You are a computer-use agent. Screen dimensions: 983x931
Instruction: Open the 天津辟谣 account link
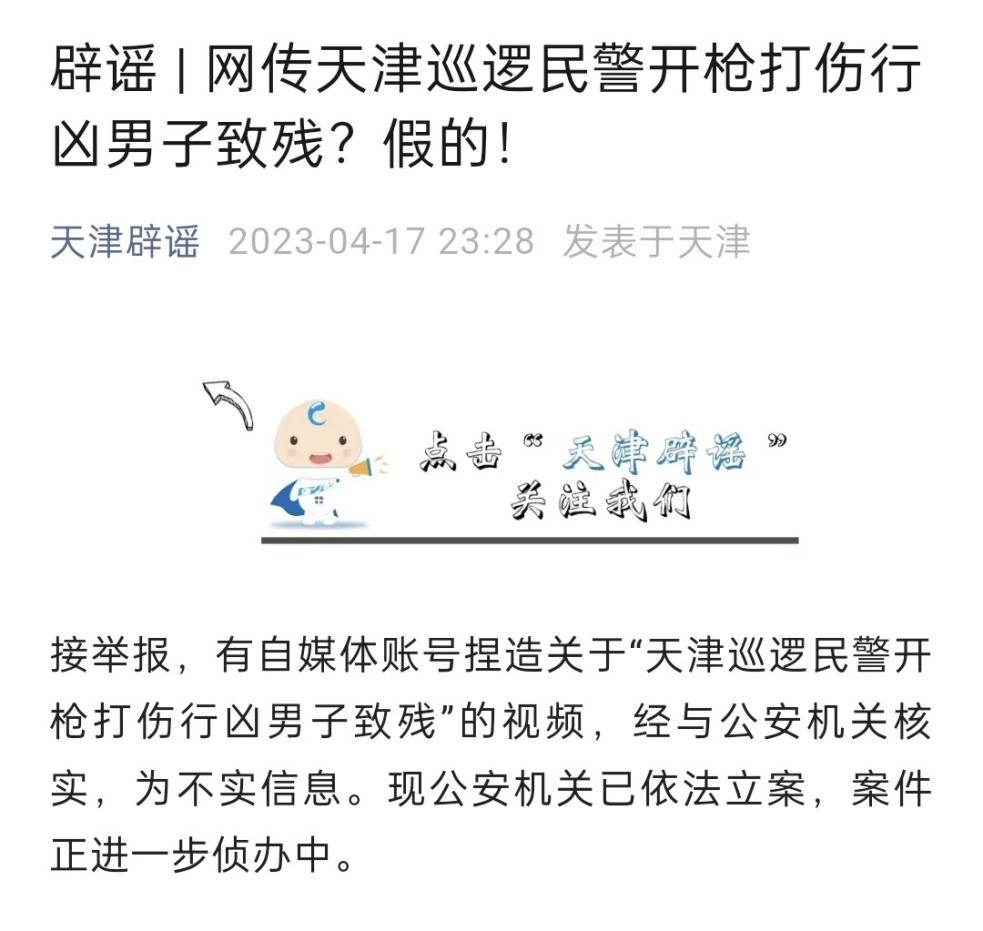[x=125, y=242]
